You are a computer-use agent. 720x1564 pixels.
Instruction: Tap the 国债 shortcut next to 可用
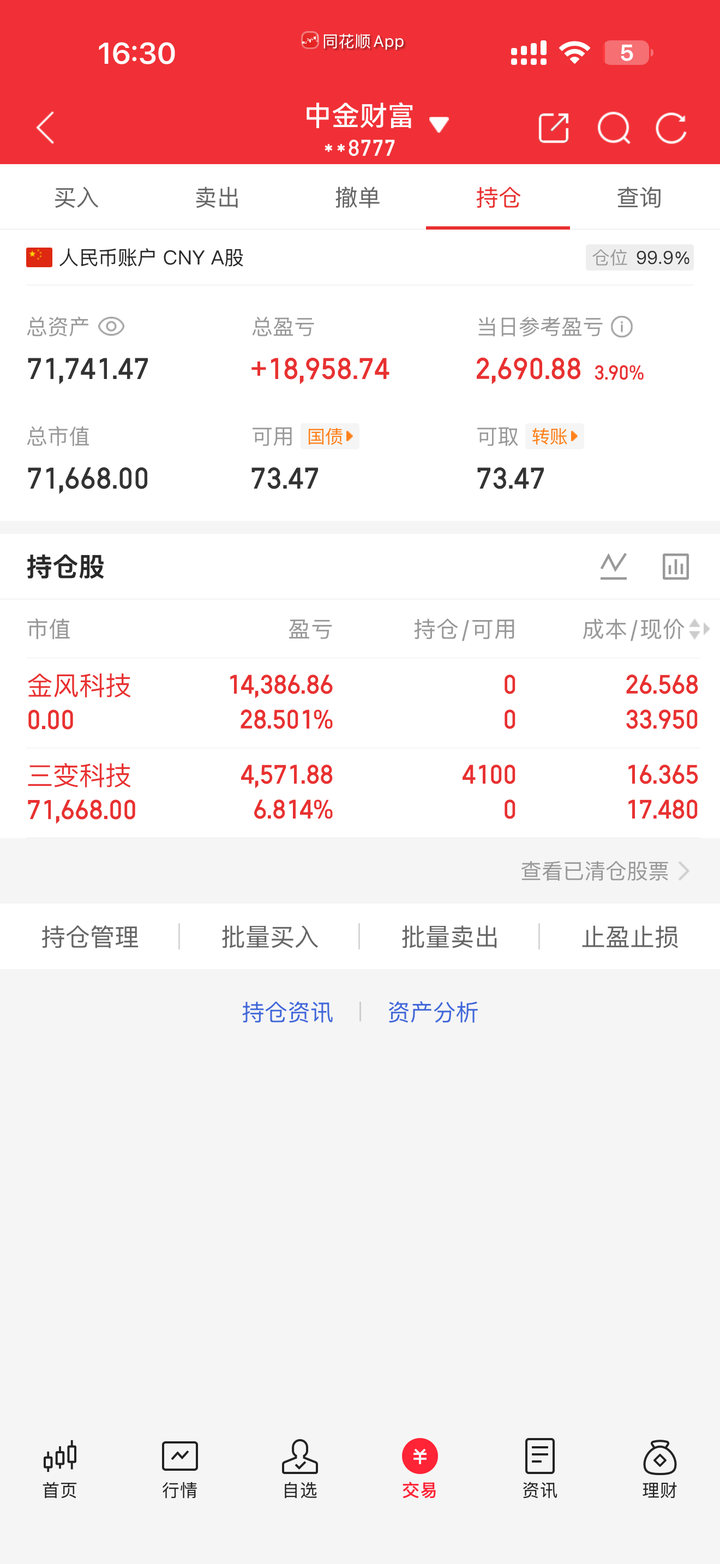pos(330,436)
